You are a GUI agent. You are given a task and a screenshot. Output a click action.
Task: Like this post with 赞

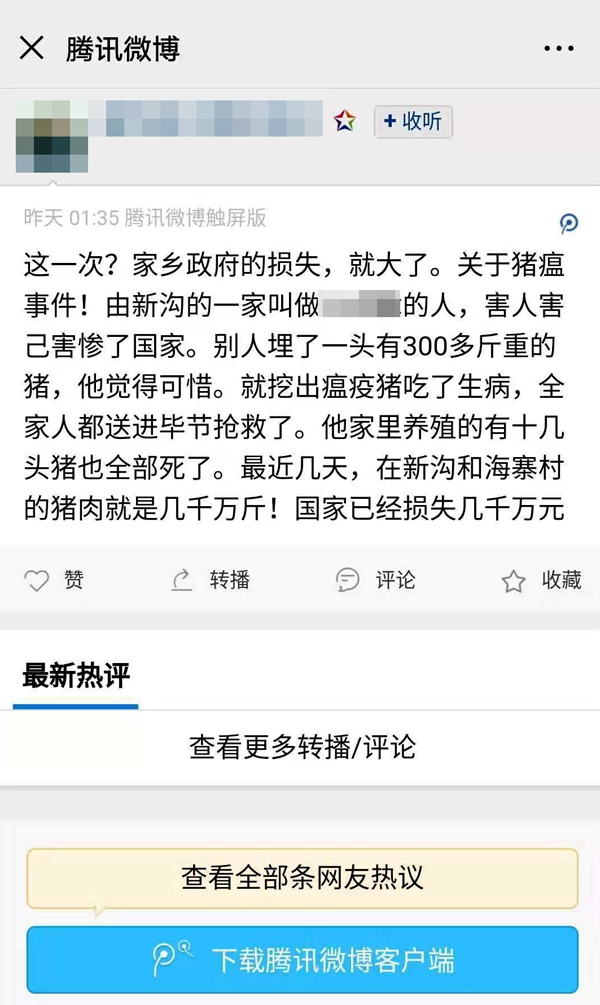[54, 580]
